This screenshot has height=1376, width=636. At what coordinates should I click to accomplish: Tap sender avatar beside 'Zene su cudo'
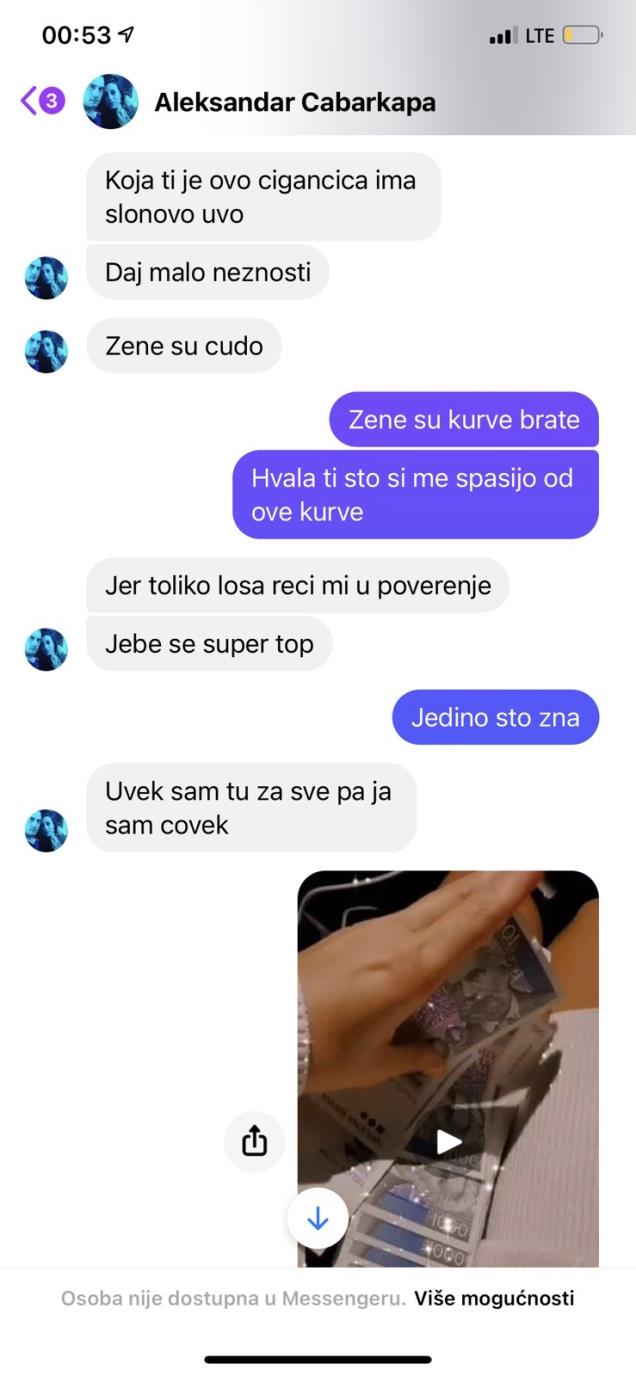tap(46, 351)
